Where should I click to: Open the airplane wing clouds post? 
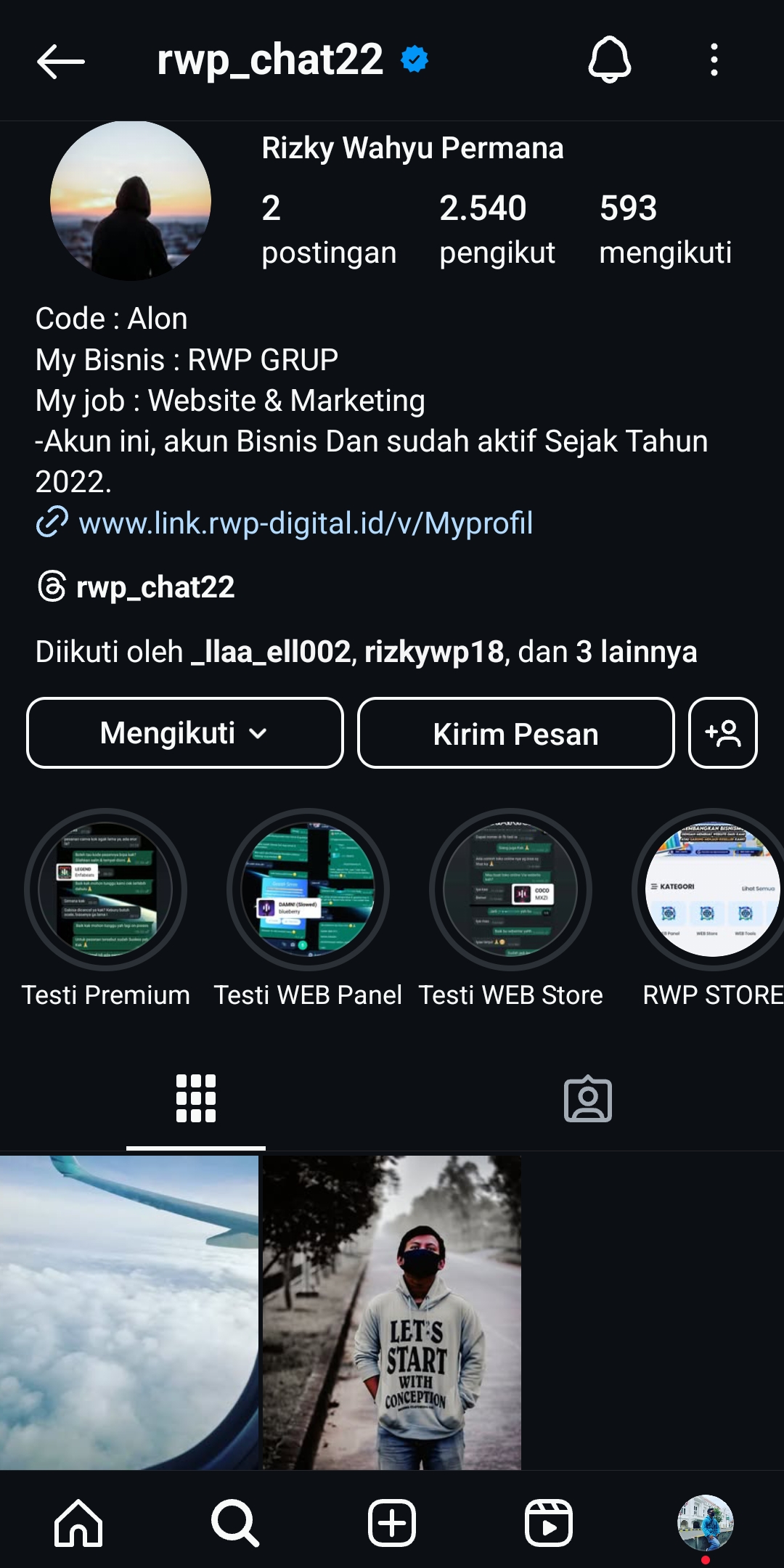pyautogui.click(x=129, y=1312)
